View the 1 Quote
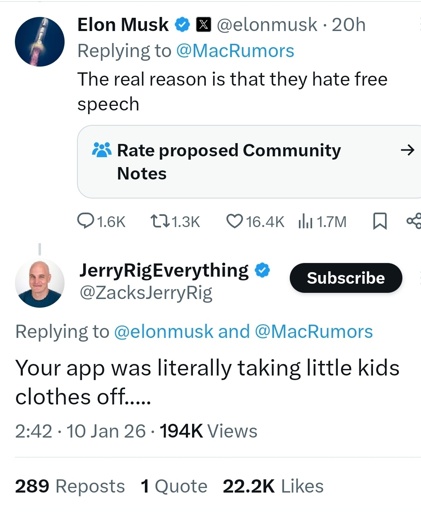The height and width of the screenshot is (512, 421). point(174,486)
